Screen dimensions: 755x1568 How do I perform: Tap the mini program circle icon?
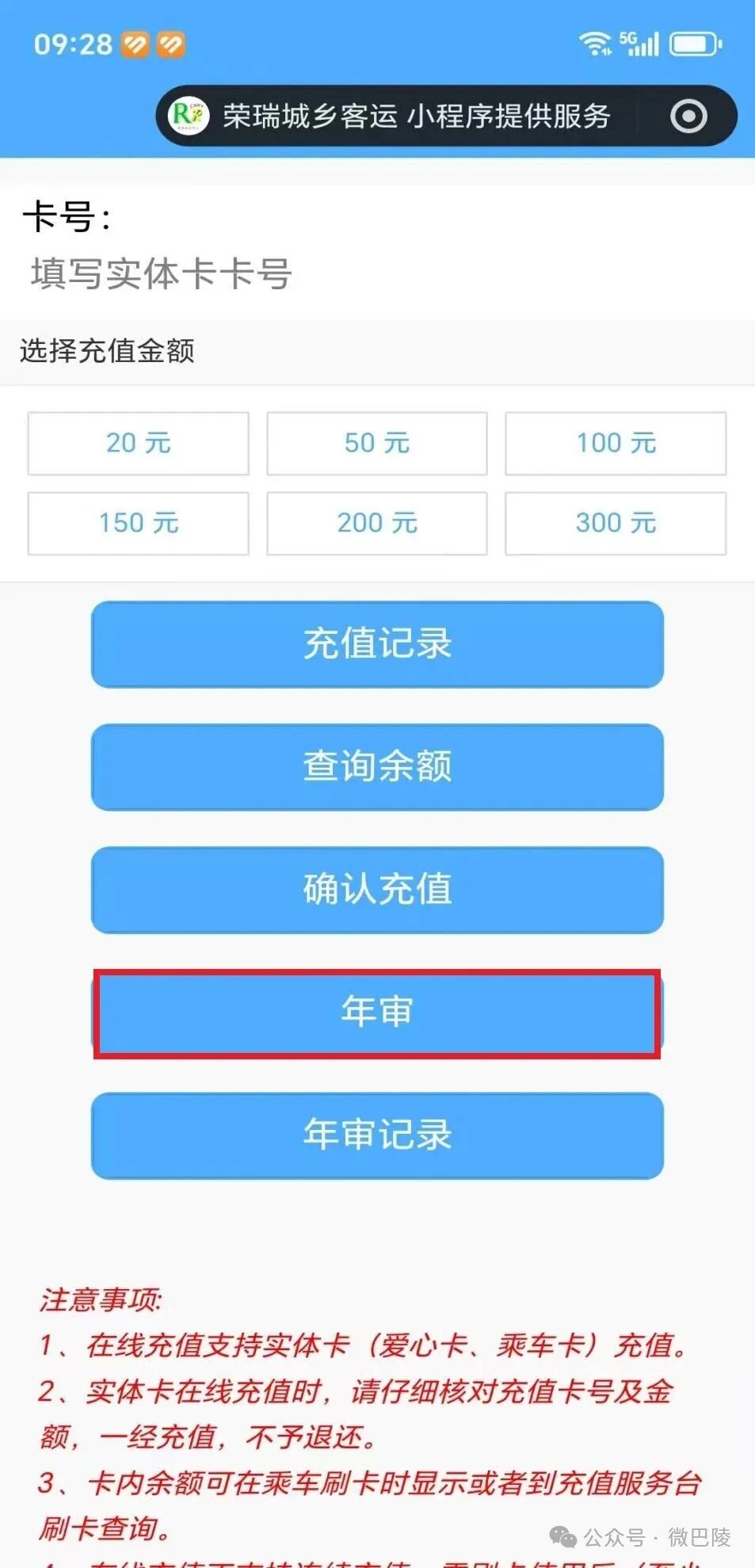click(688, 116)
